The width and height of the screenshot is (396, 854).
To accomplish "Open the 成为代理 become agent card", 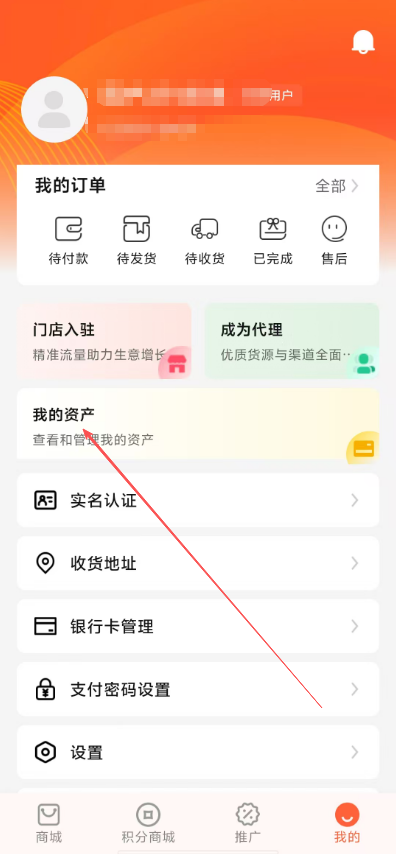I will point(292,341).
